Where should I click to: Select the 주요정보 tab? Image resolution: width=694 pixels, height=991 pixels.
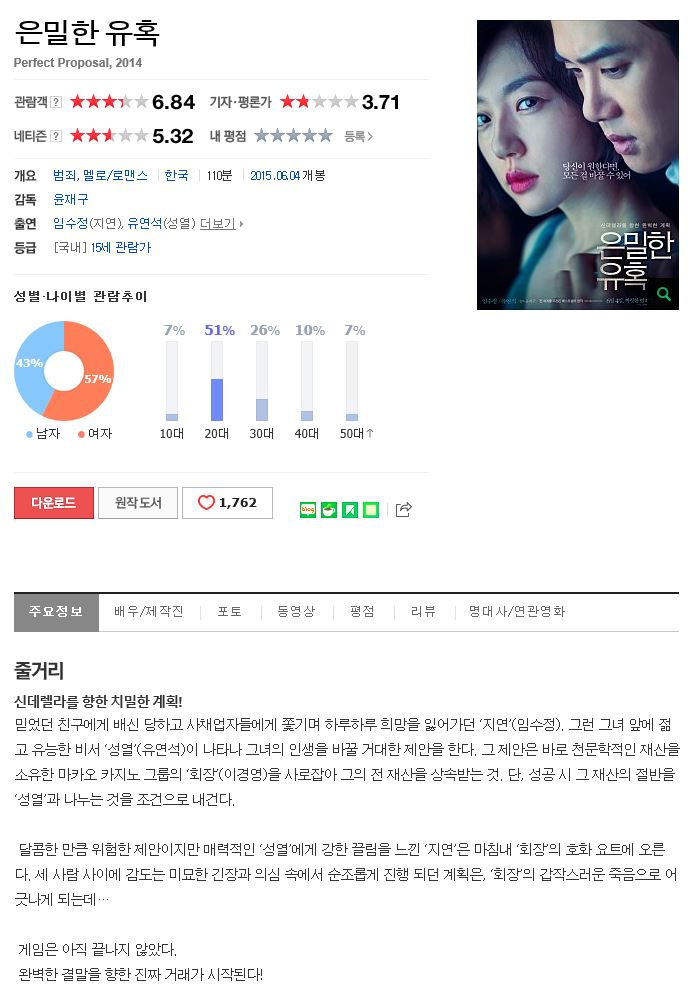[56, 611]
